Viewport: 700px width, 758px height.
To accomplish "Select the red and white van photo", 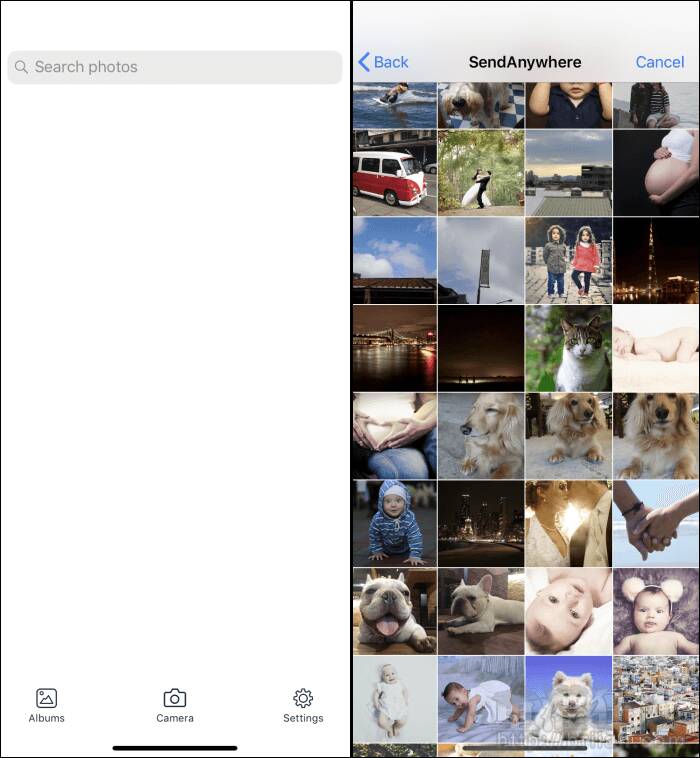I will (x=394, y=172).
